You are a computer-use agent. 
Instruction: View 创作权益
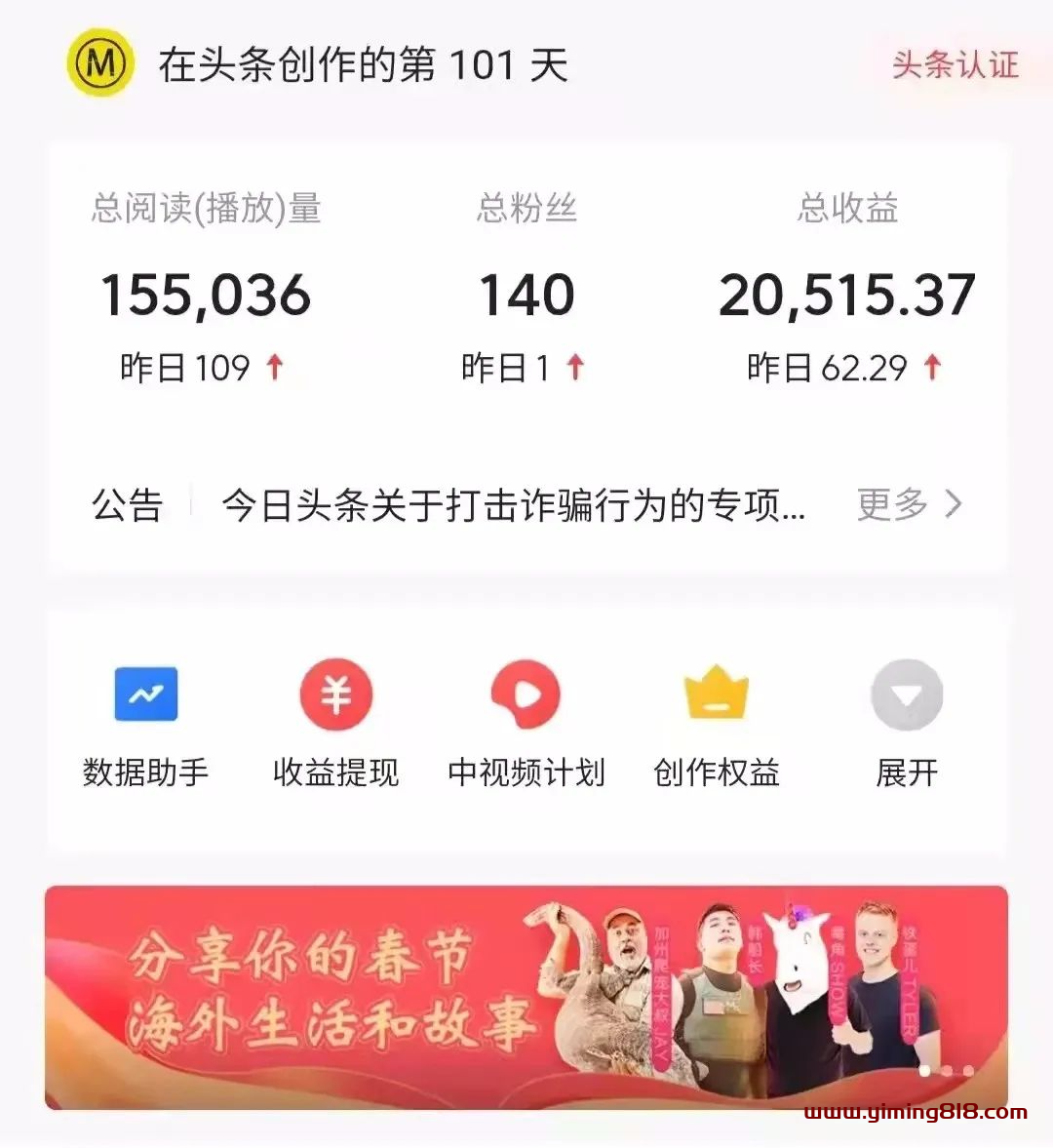point(717,722)
